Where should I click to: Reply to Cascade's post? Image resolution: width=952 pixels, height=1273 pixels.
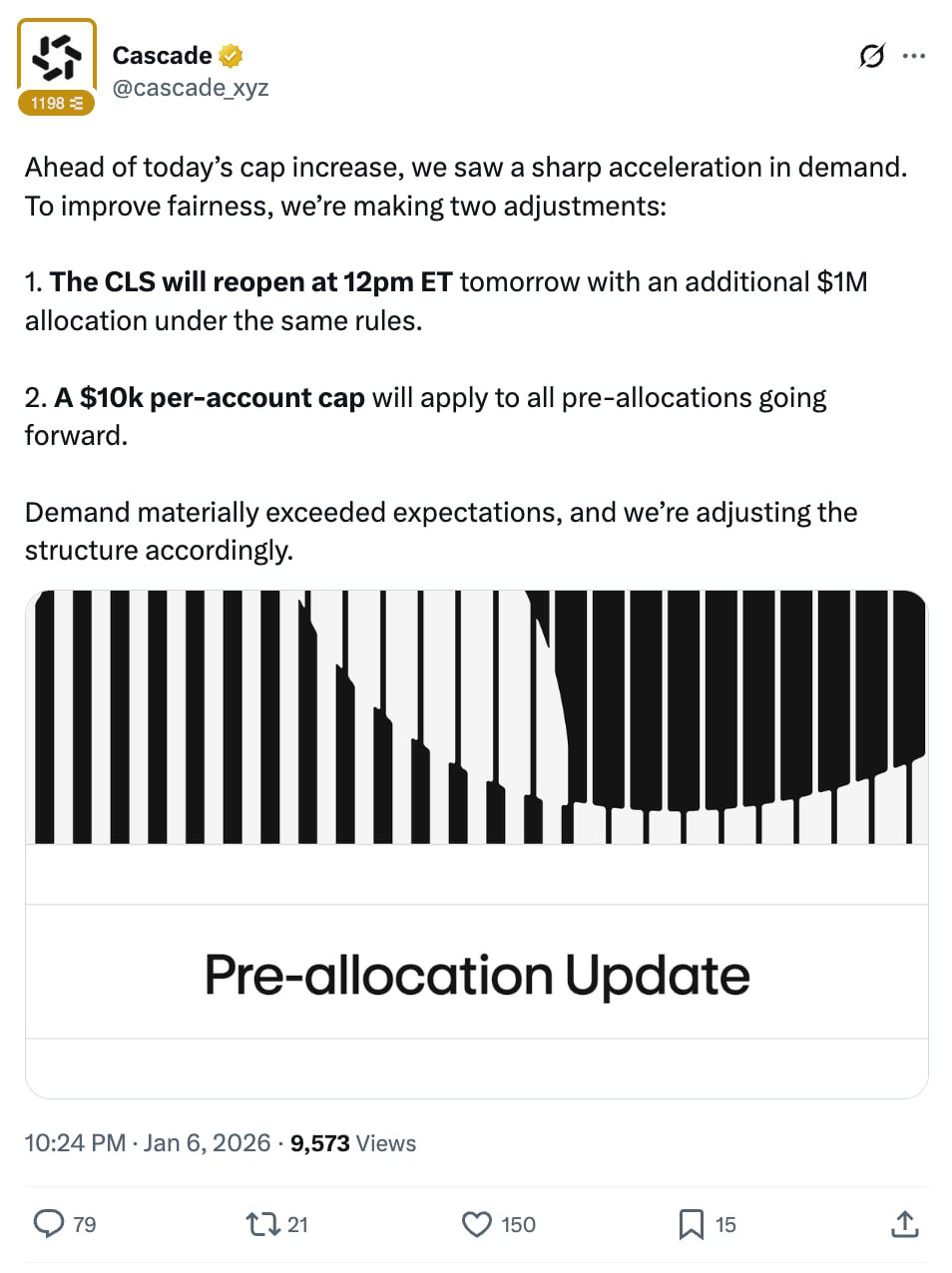click(x=49, y=1223)
